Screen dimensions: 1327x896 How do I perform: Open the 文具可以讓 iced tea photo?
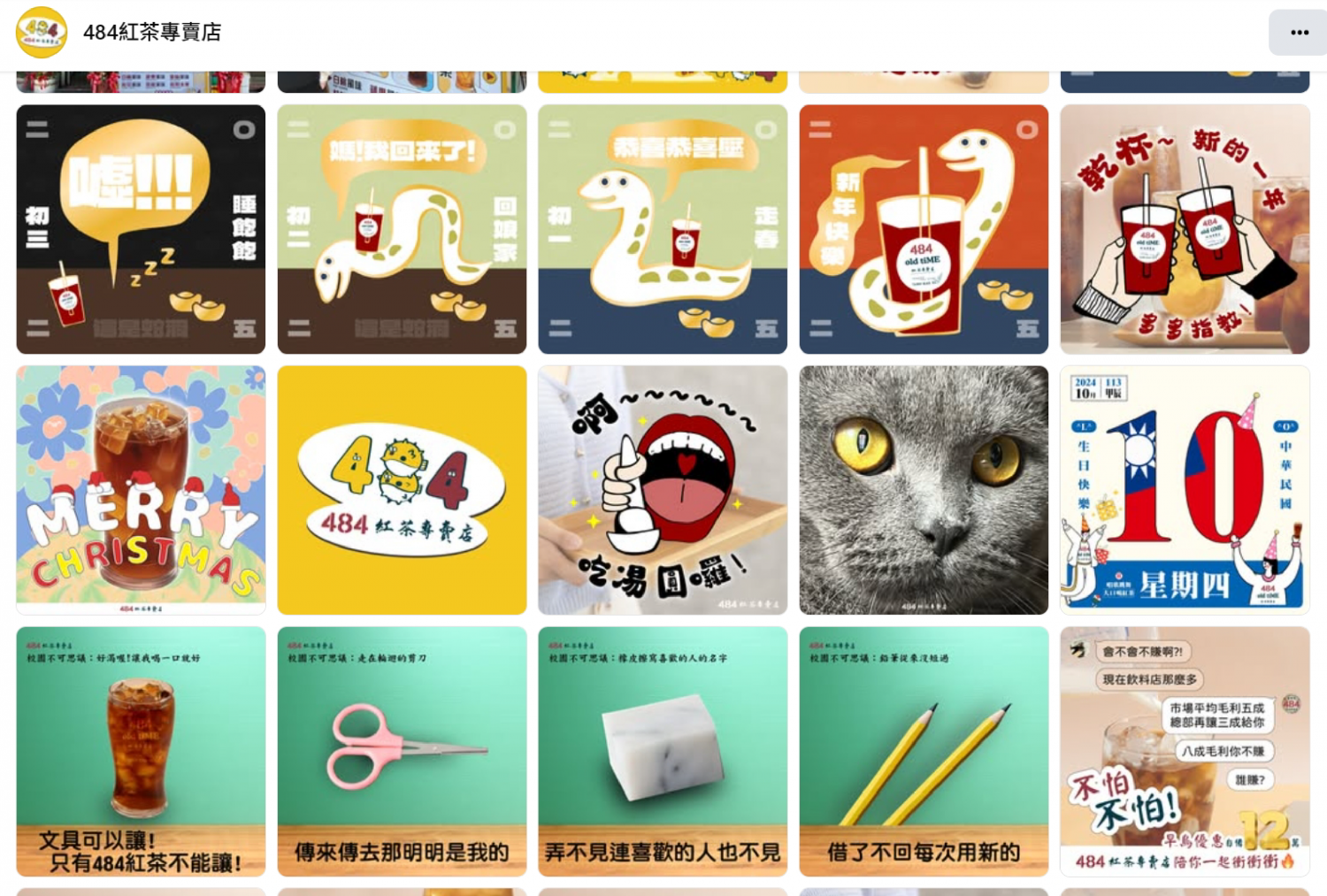click(141, 751)
